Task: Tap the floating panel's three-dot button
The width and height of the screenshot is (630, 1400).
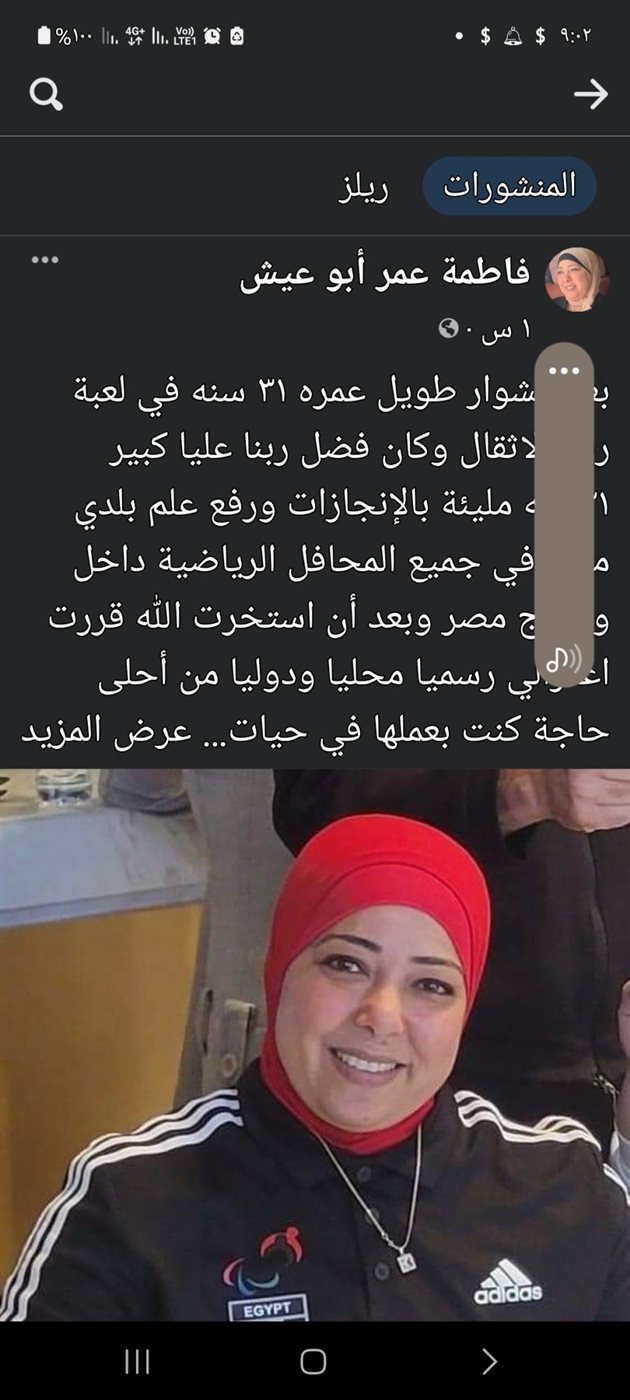Action: click(565, 371)
